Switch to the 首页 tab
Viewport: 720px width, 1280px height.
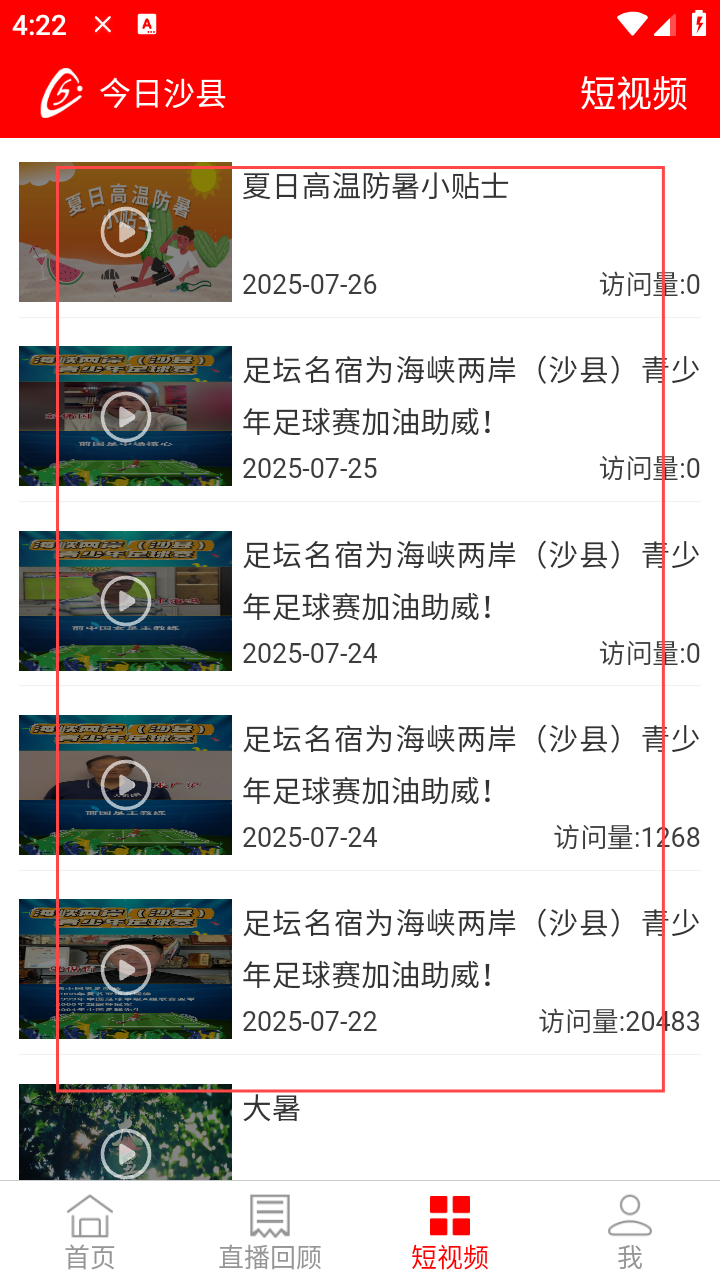[x=90, y=1231]
